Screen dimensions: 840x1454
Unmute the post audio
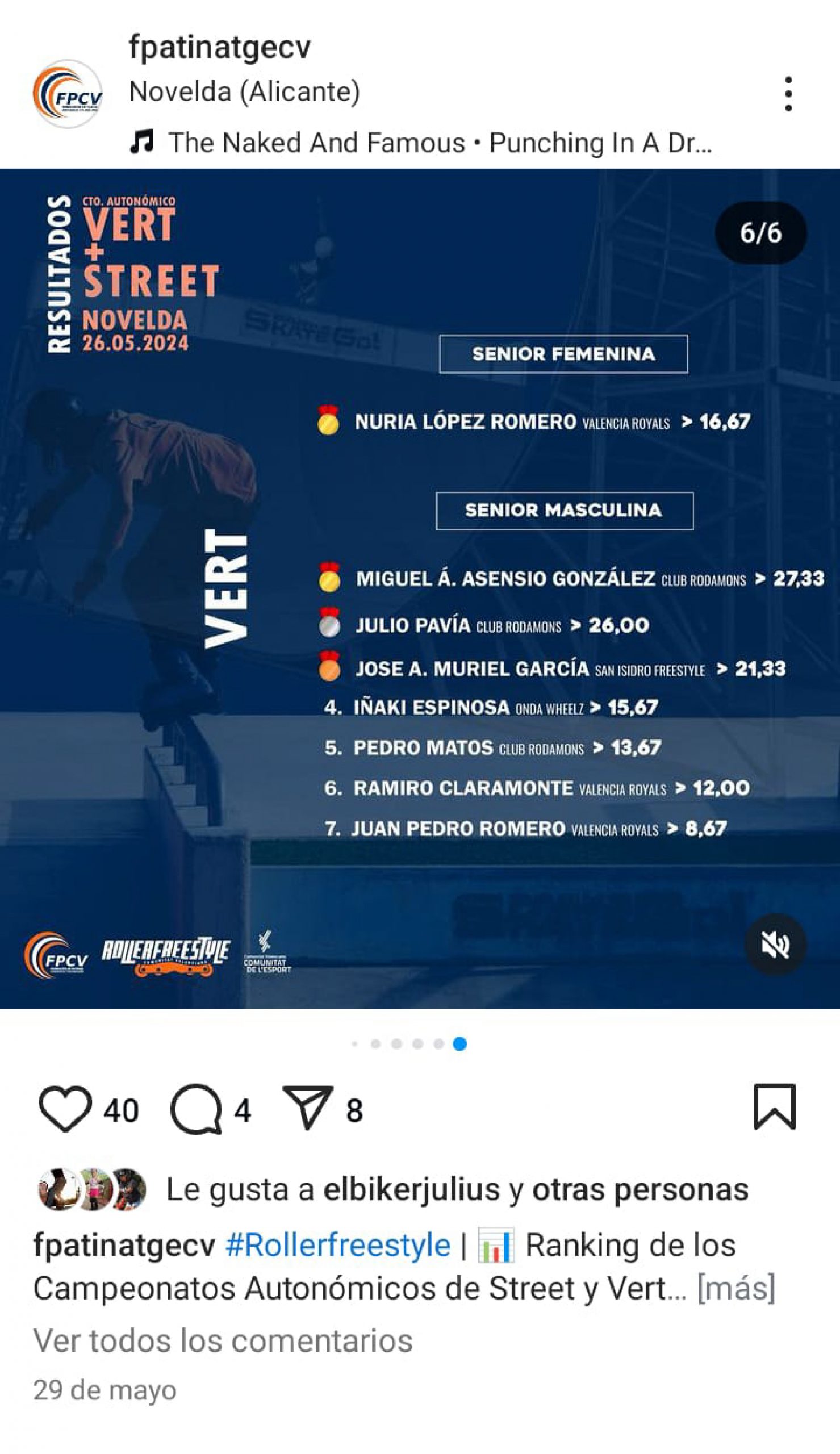pyautogui.click(x=775, y=945)
